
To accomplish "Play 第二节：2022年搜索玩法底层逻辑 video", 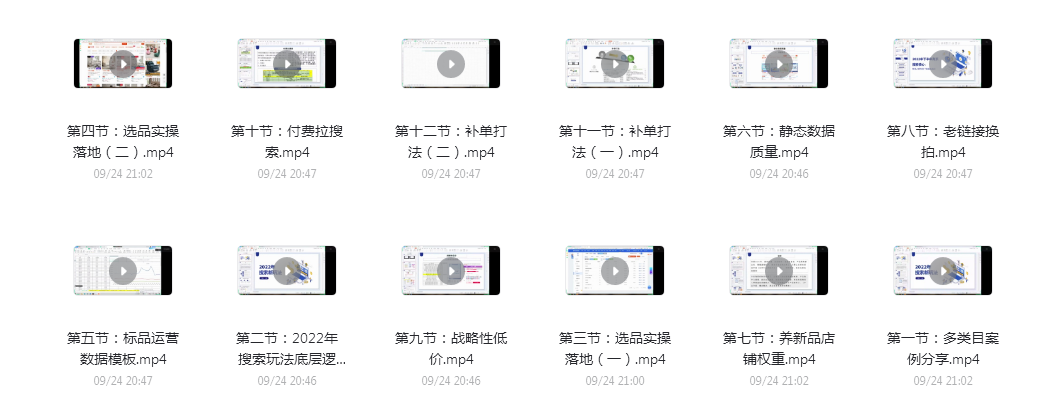I will 287,270.
